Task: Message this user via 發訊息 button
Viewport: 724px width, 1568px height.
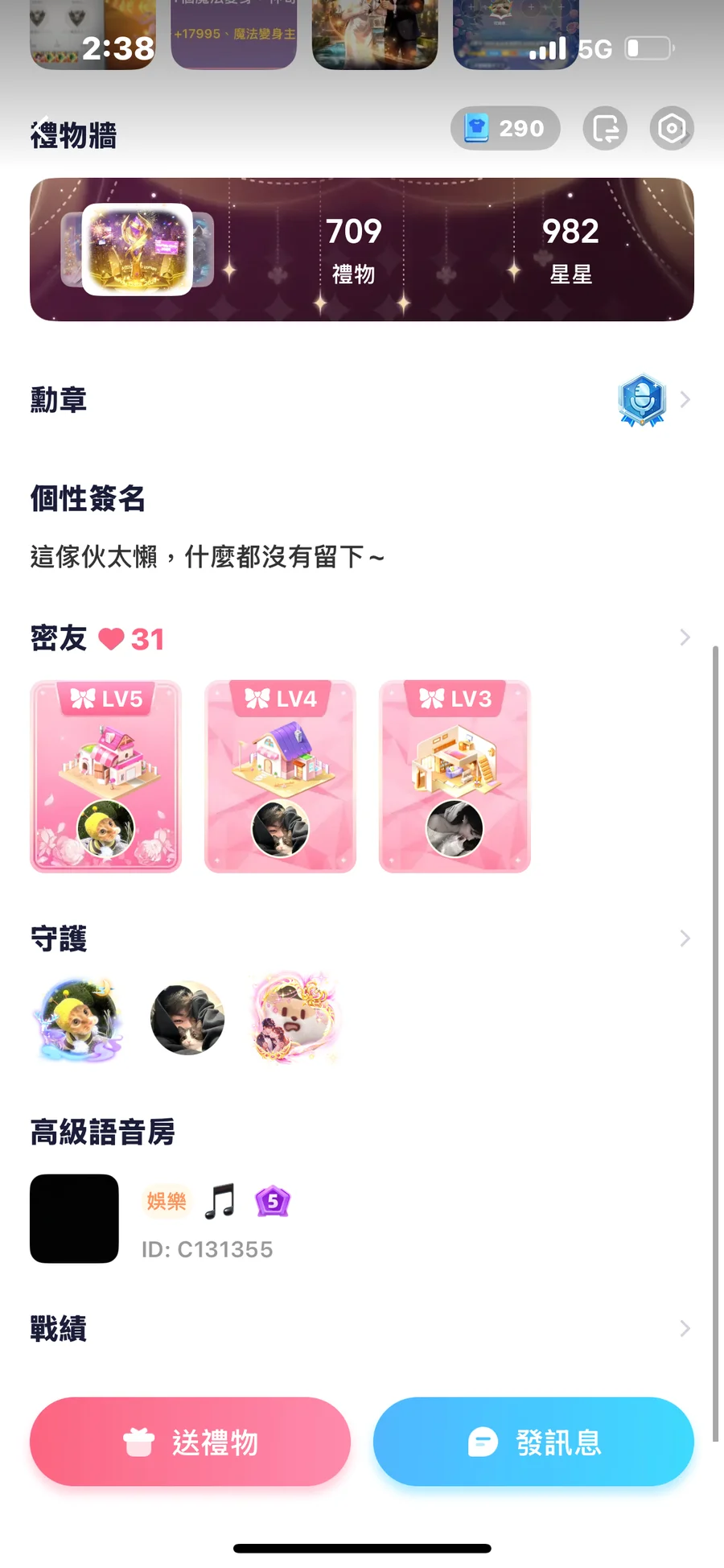Action: [533, 1442]
